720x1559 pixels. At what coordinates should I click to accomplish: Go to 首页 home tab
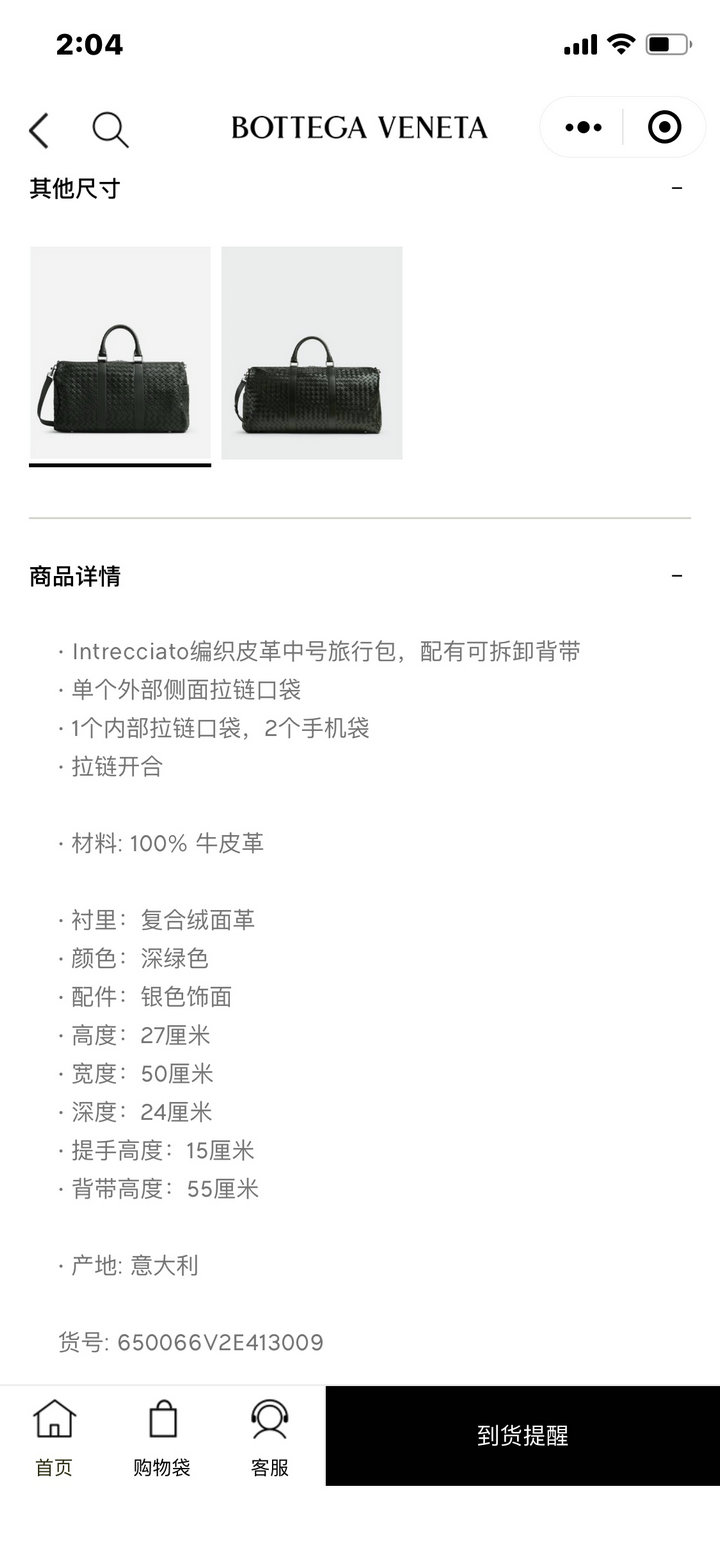click(54, 1437)
